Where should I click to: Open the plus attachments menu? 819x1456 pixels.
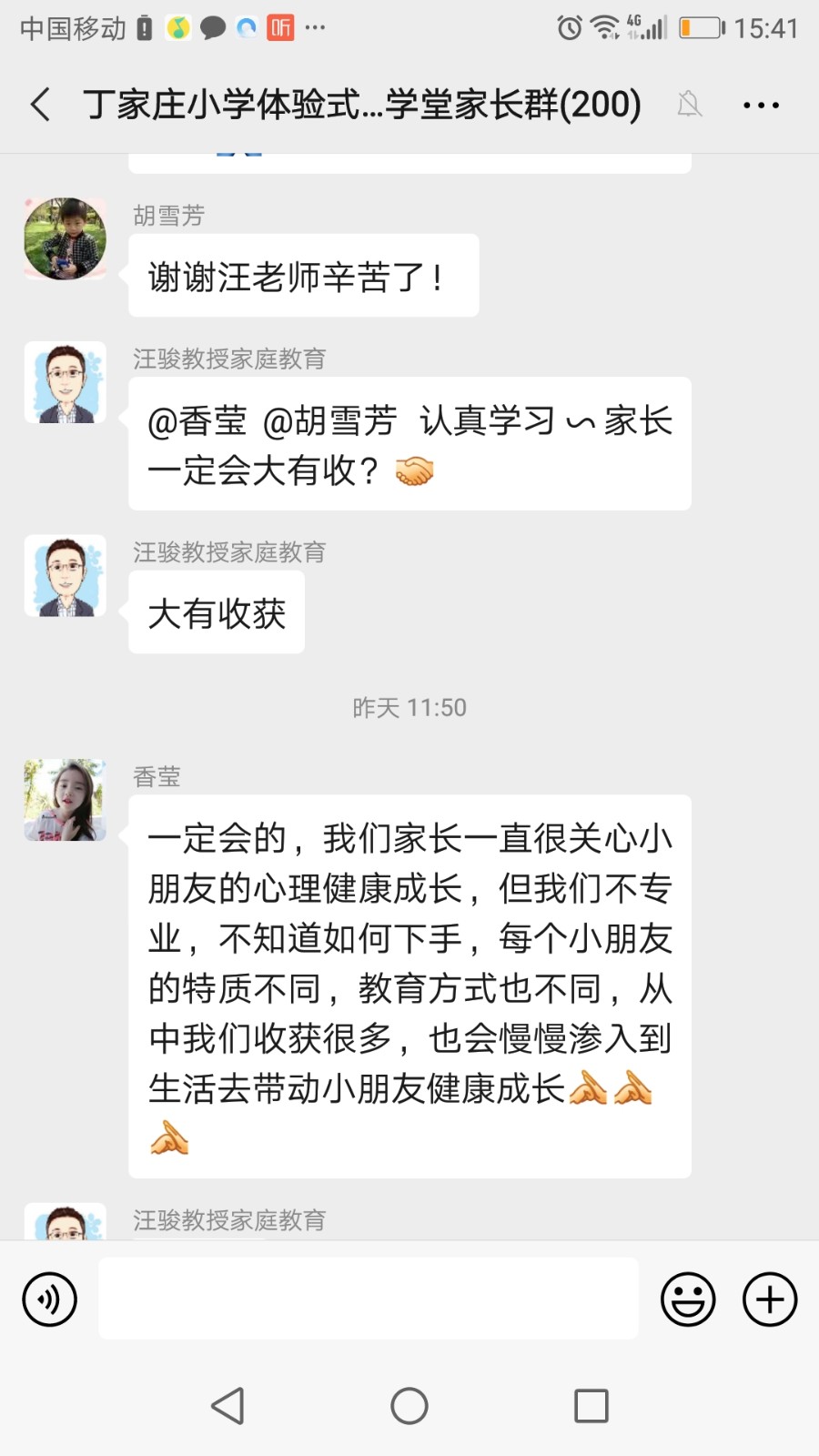tap(770, 1299)
